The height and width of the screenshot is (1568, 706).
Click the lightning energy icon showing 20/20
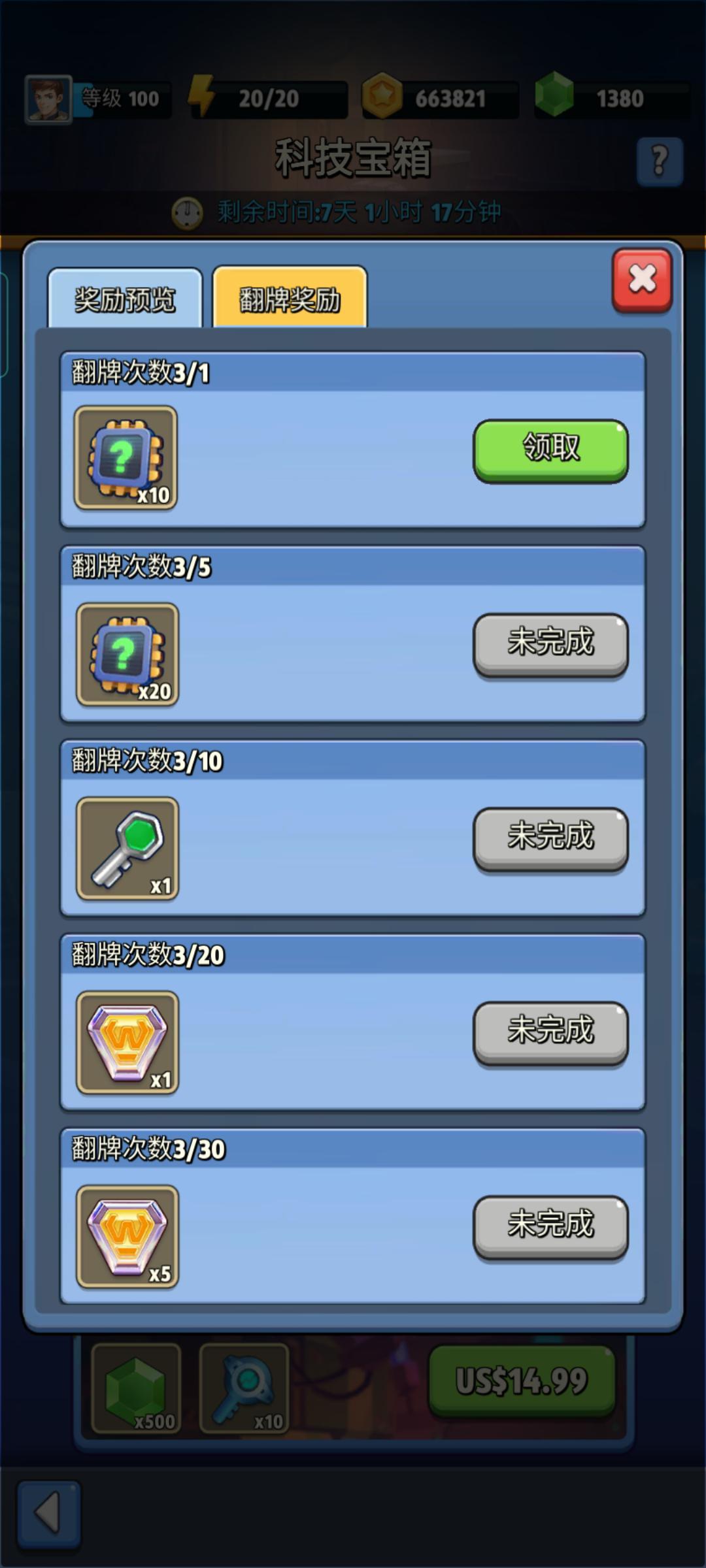click(x=203, y=97)
